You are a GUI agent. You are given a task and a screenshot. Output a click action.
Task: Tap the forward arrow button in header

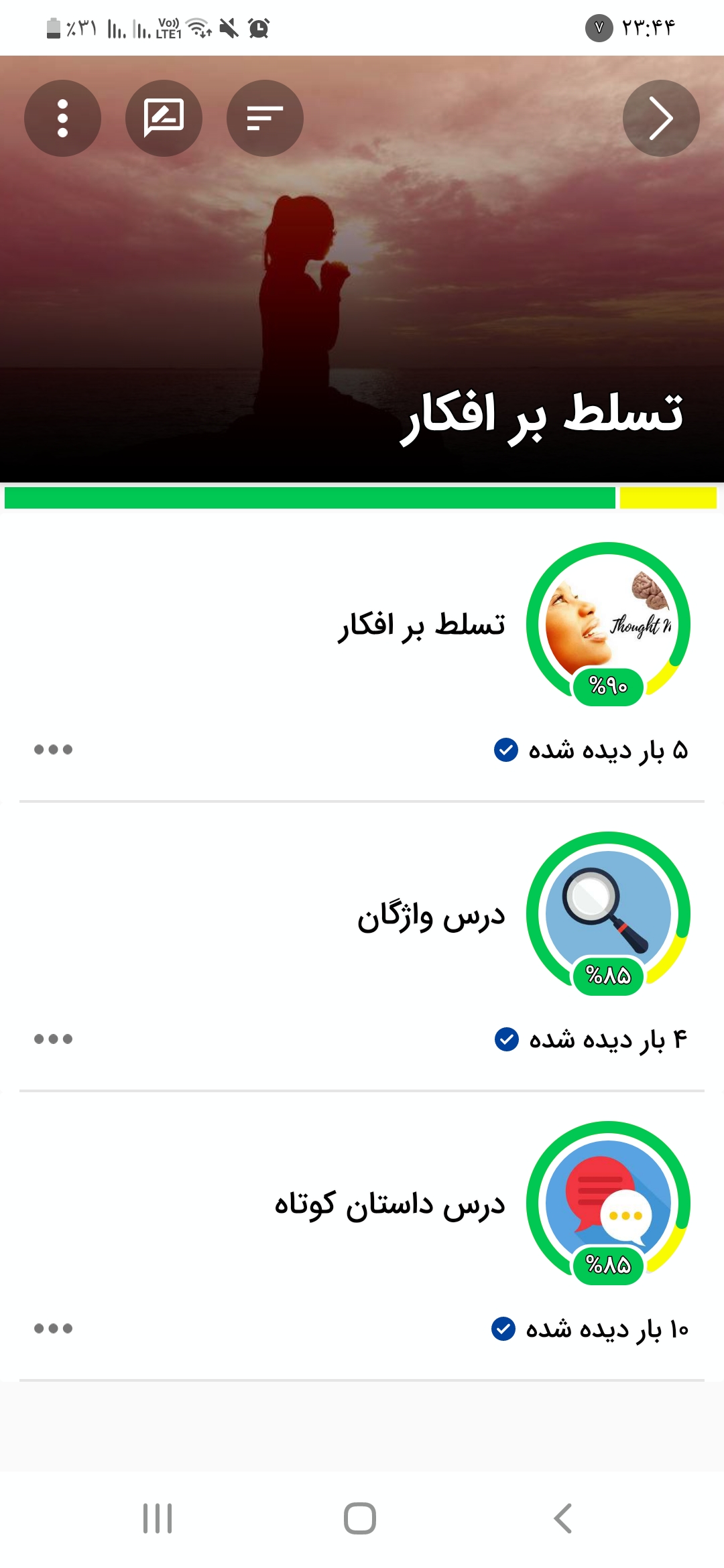[661, 119]
